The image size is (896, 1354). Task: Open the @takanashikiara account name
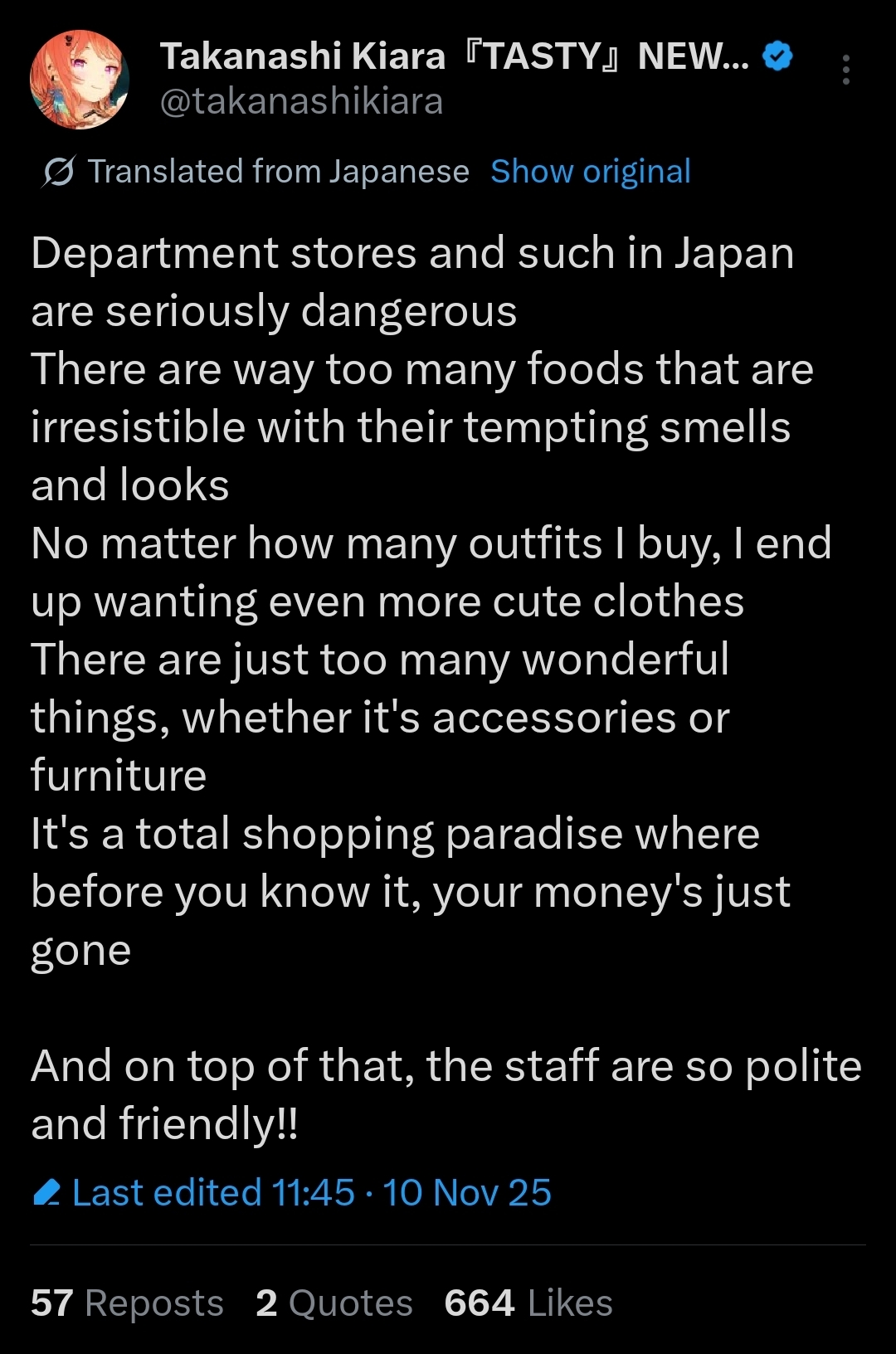[x=300, y=102]
